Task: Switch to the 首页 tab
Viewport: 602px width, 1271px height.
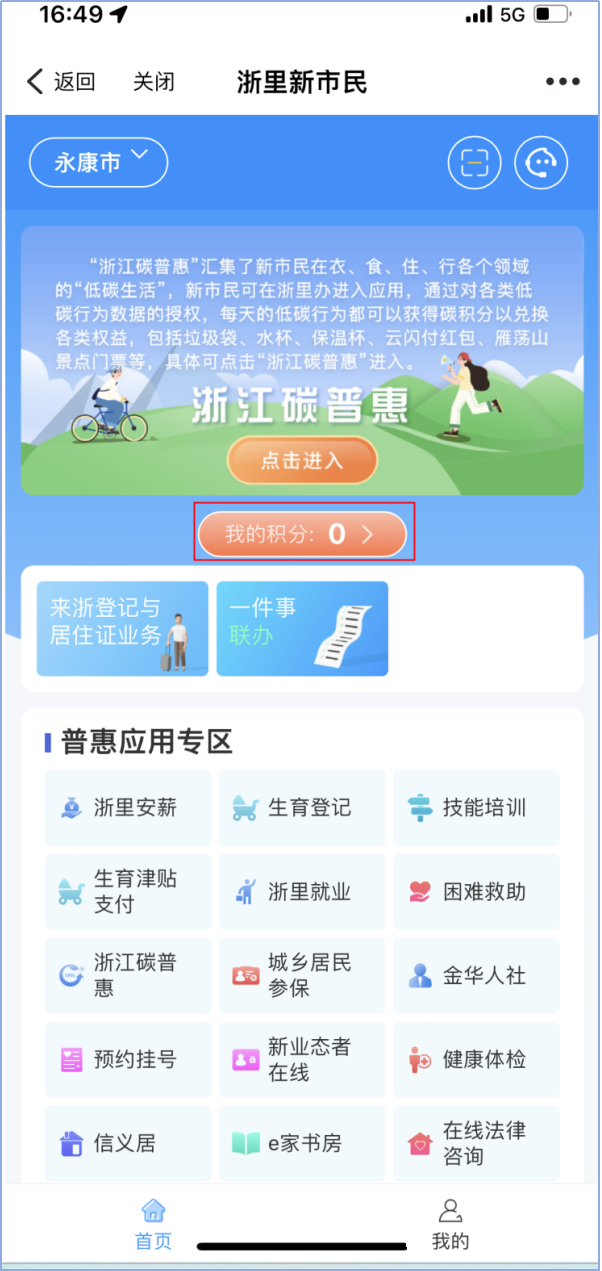Action: tap(153, 1225)
